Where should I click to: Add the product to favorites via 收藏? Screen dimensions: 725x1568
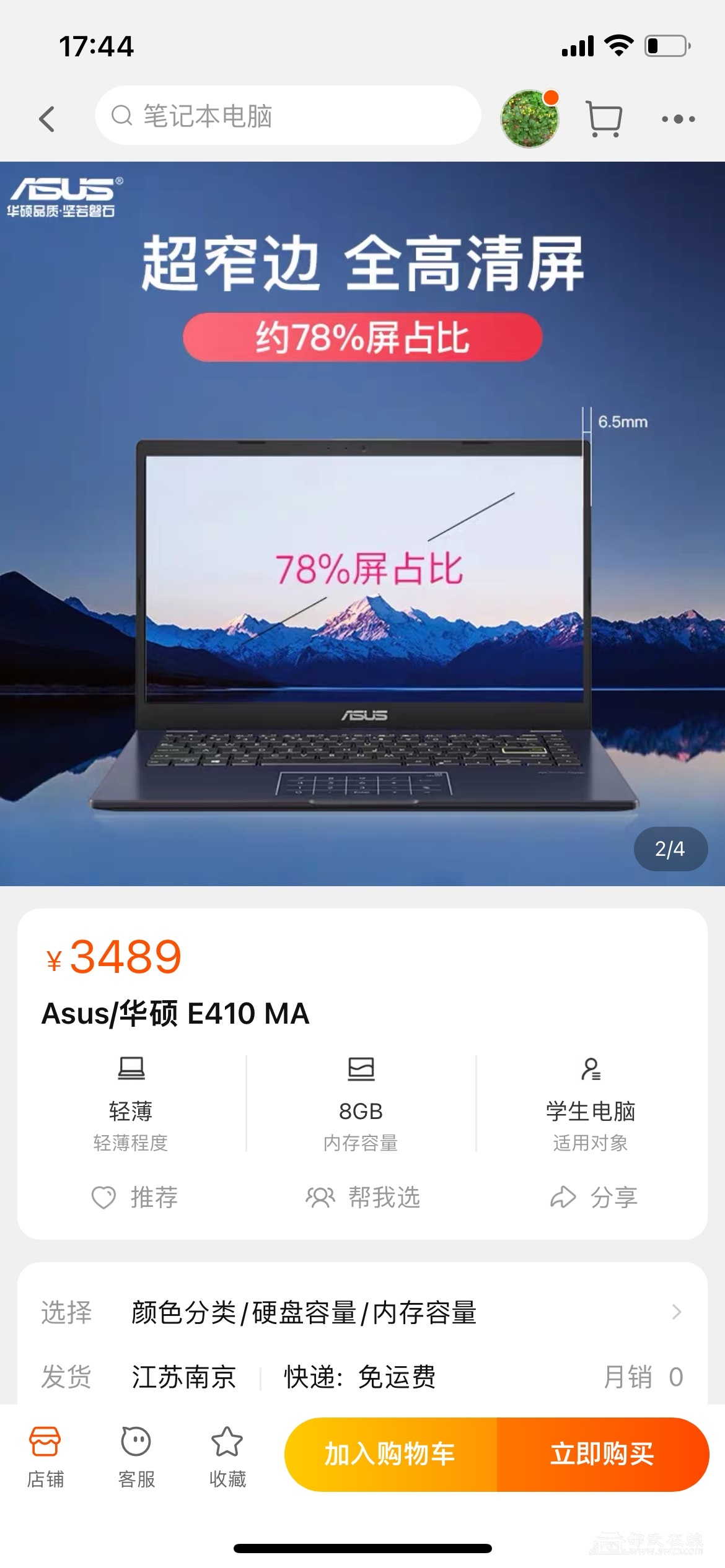(x=227, y=1457)
